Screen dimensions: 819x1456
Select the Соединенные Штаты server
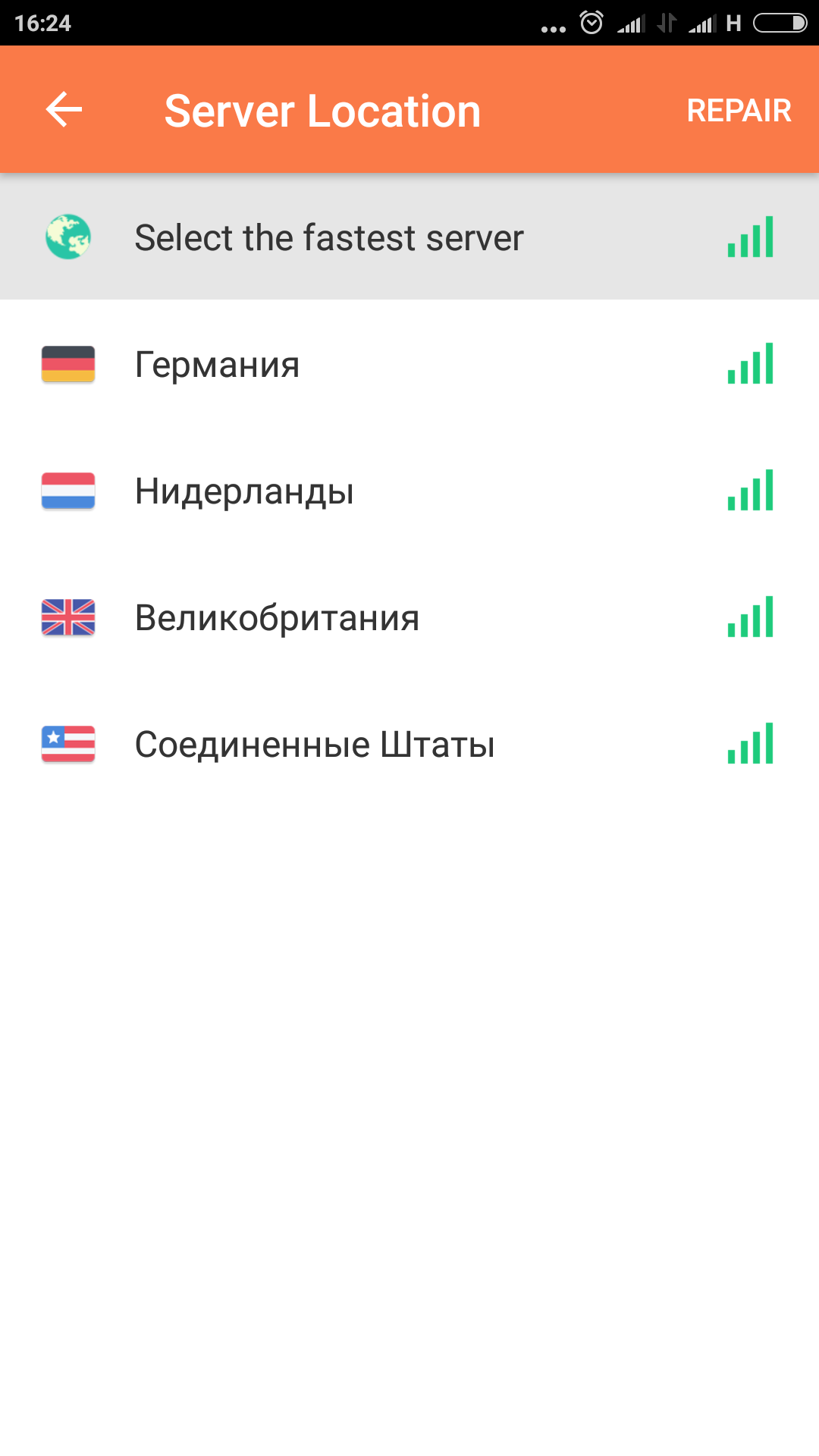[x=409, y=744]
